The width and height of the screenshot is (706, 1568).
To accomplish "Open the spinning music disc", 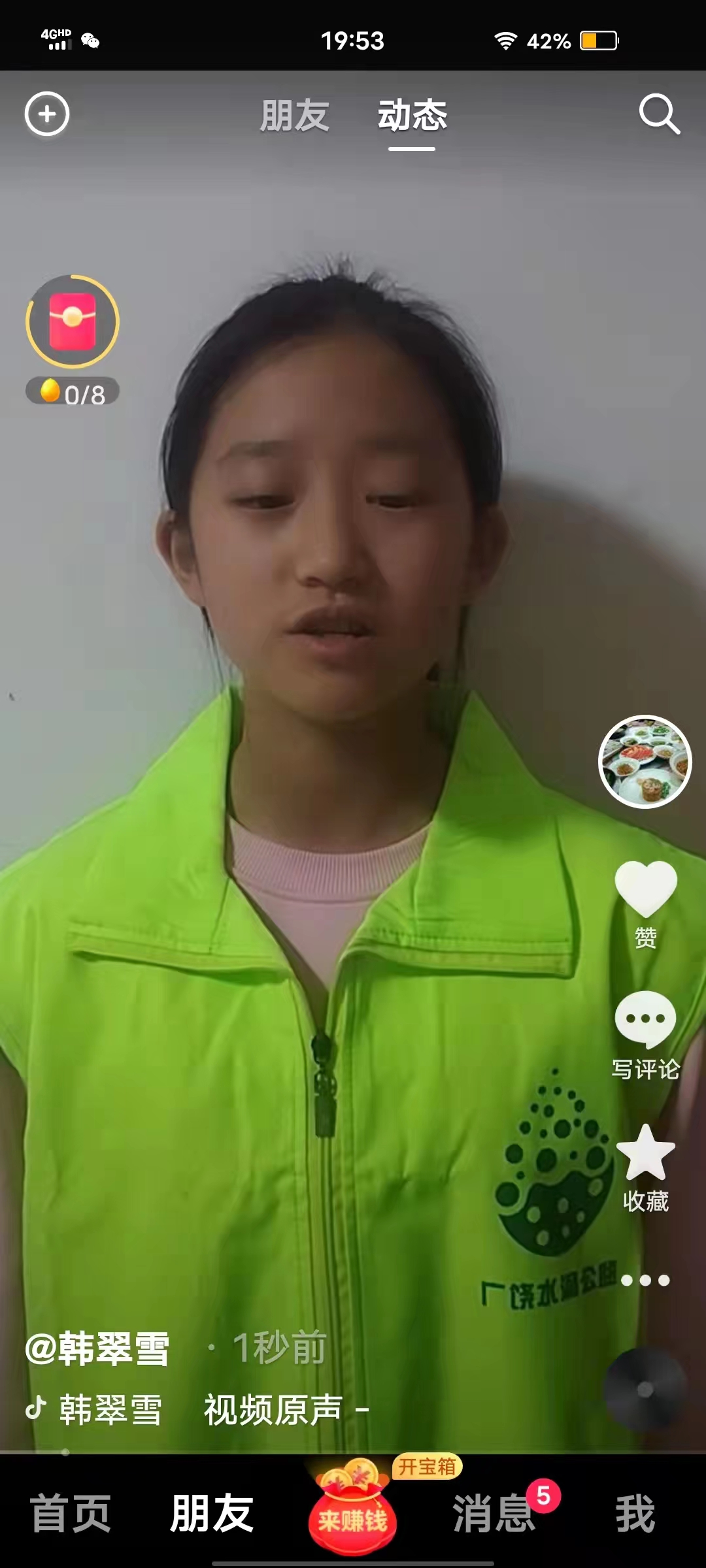I will (645, 1390).
